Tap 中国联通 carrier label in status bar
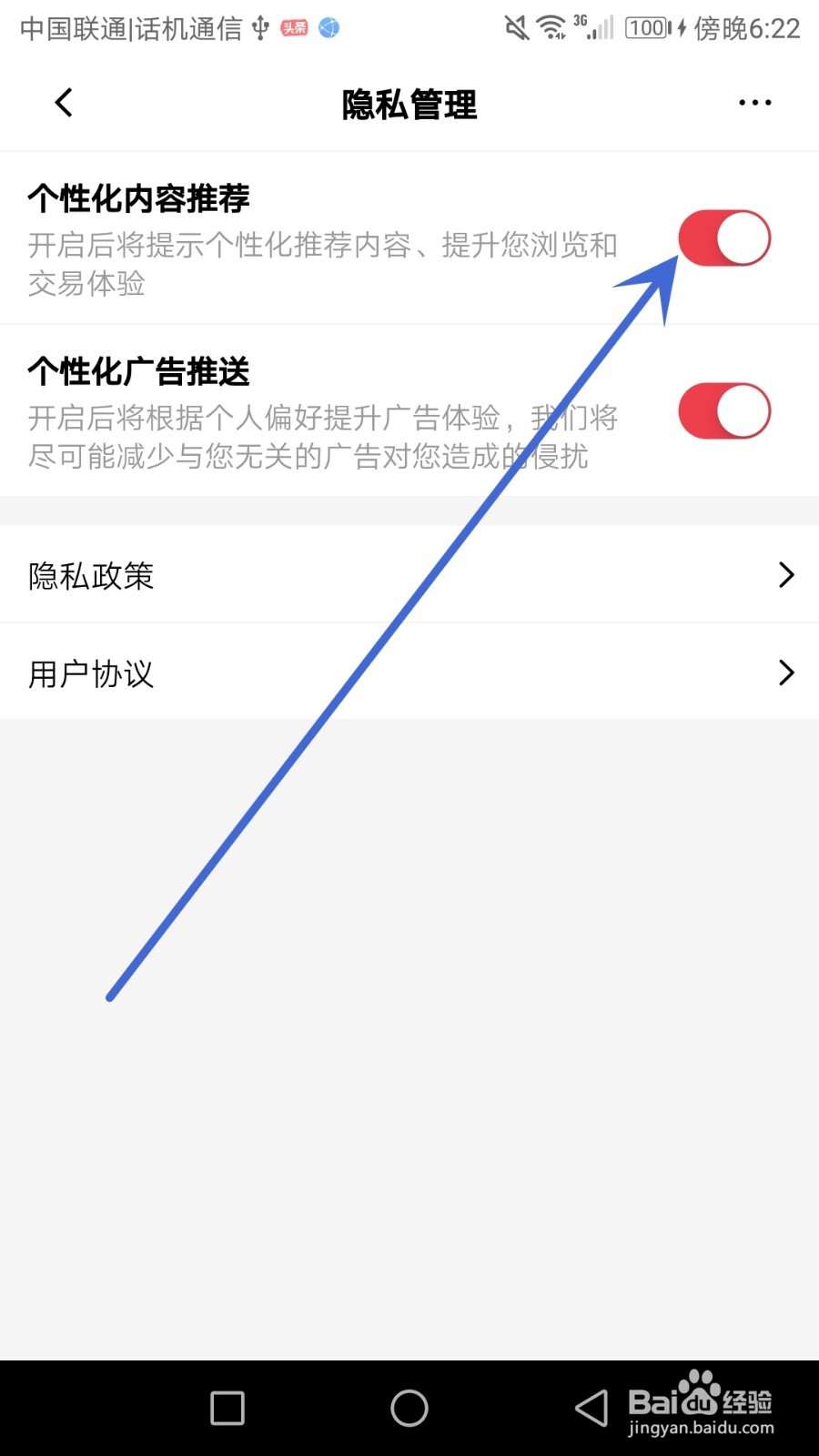 73,27
